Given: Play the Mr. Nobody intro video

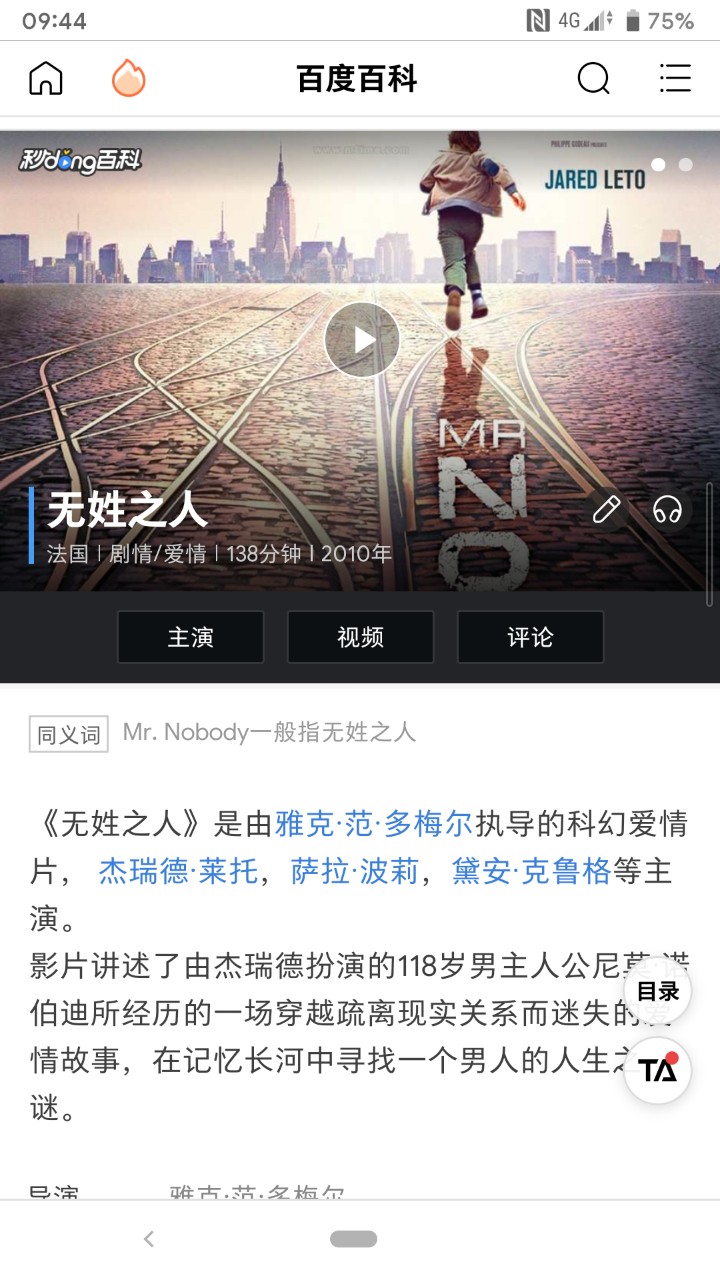Looking at the screenshot, I should pos(362,340).
